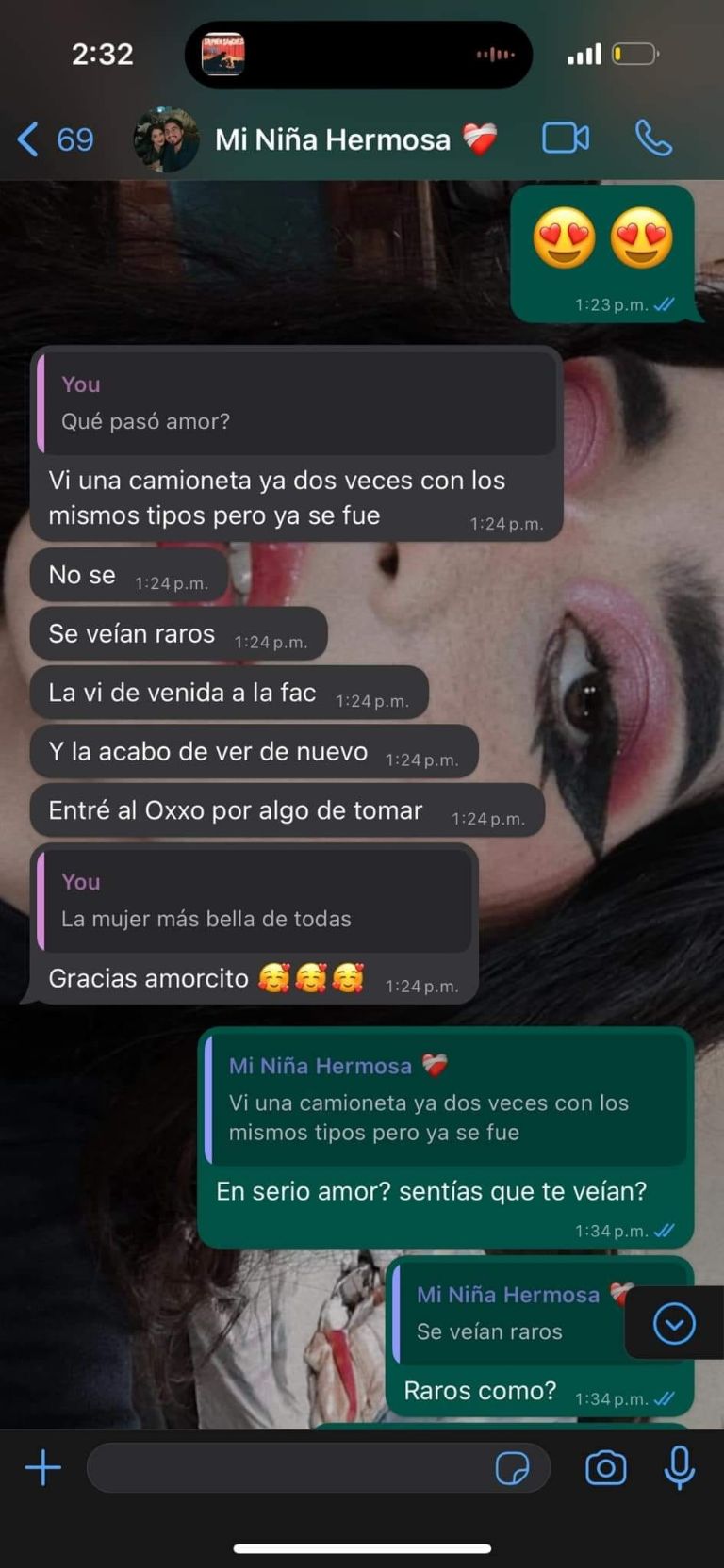
Task: Open the contact's profile photo
Action: [x=166, y=139]
